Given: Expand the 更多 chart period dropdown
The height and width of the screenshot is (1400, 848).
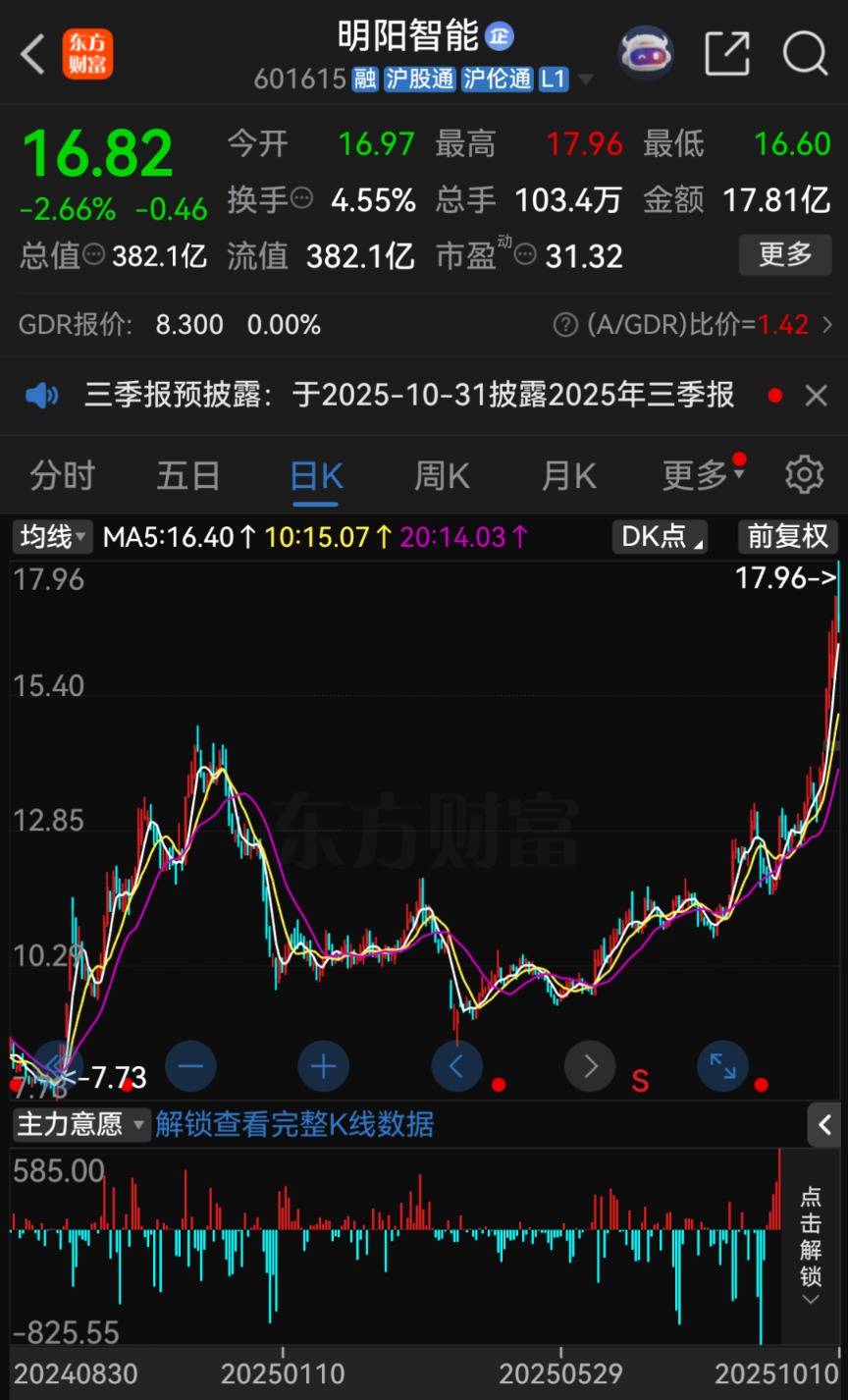Looking at the screenshot, I should (x=701, y=476).
